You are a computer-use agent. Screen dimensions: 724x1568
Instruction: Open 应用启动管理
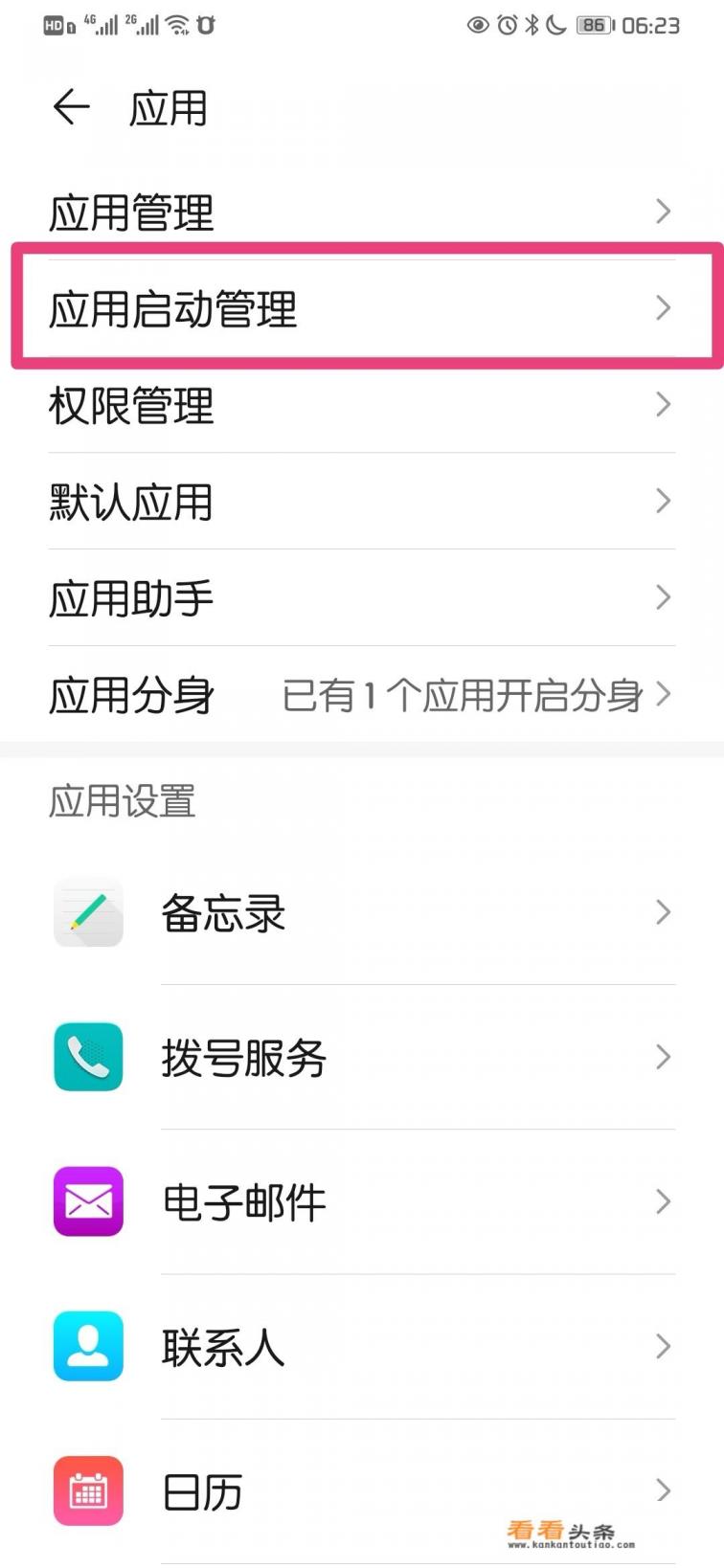[361, 308]
